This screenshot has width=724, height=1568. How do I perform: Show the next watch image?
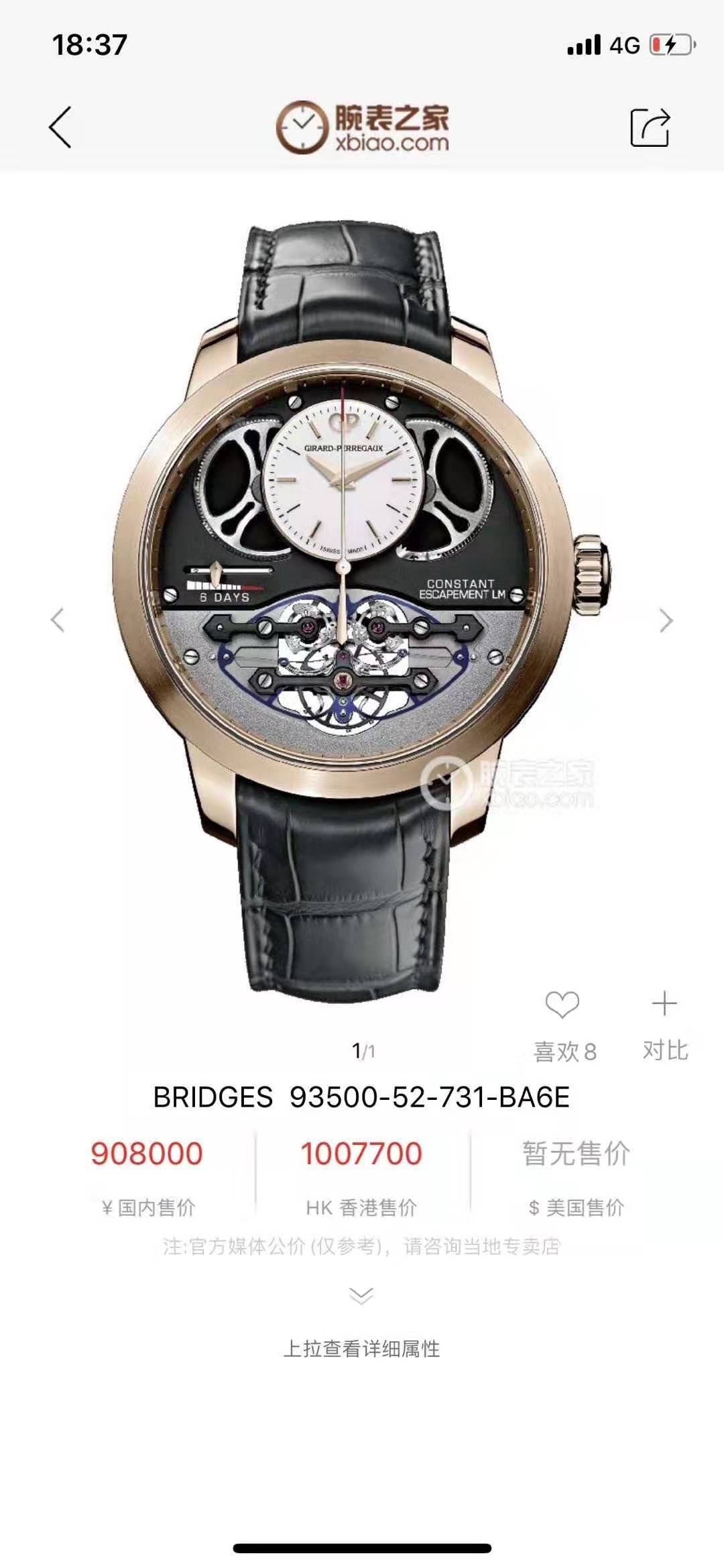(x=666, y=620)
